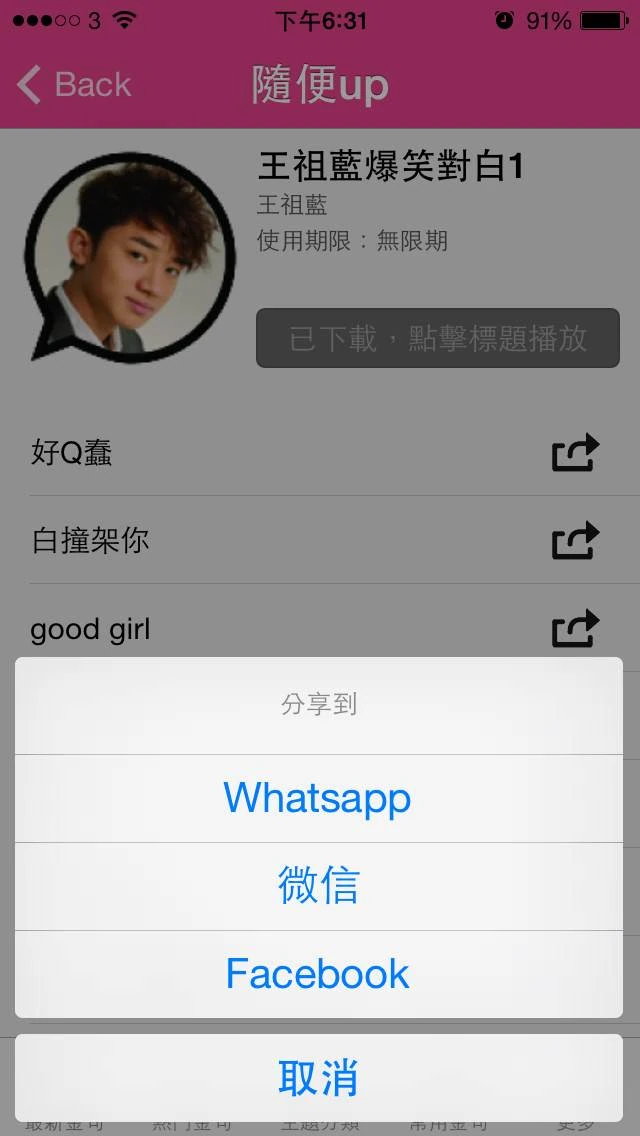The image size is (640, 1136).
Task: Dismiss the share sheet with 取消
Action: (318, 1078)
